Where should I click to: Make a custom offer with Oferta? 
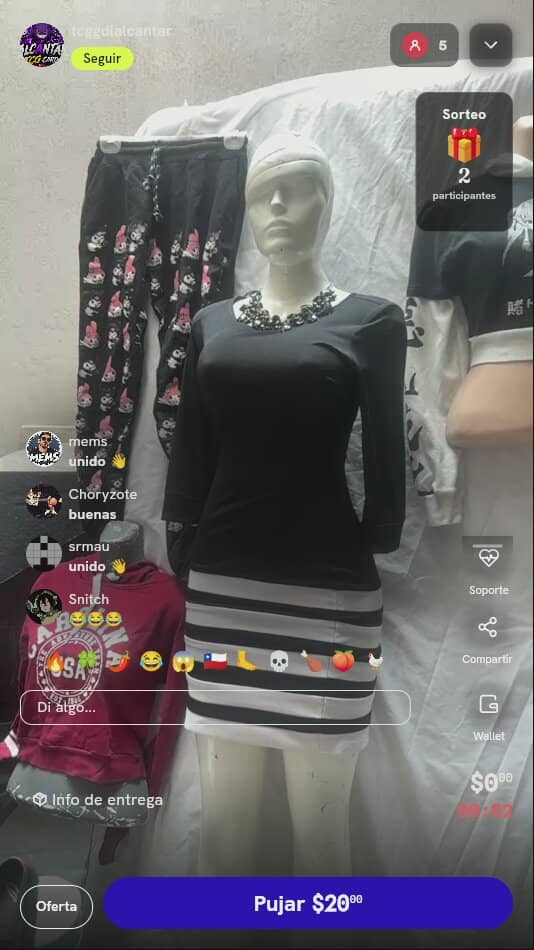[56, 906]
